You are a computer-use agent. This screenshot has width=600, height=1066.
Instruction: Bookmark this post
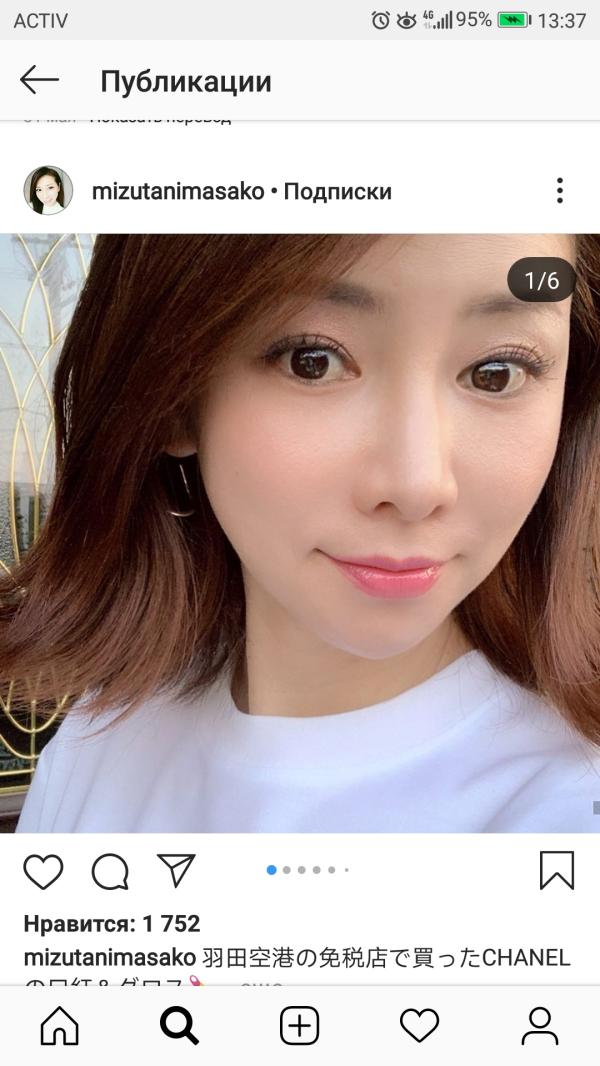(x=557, y=870)
